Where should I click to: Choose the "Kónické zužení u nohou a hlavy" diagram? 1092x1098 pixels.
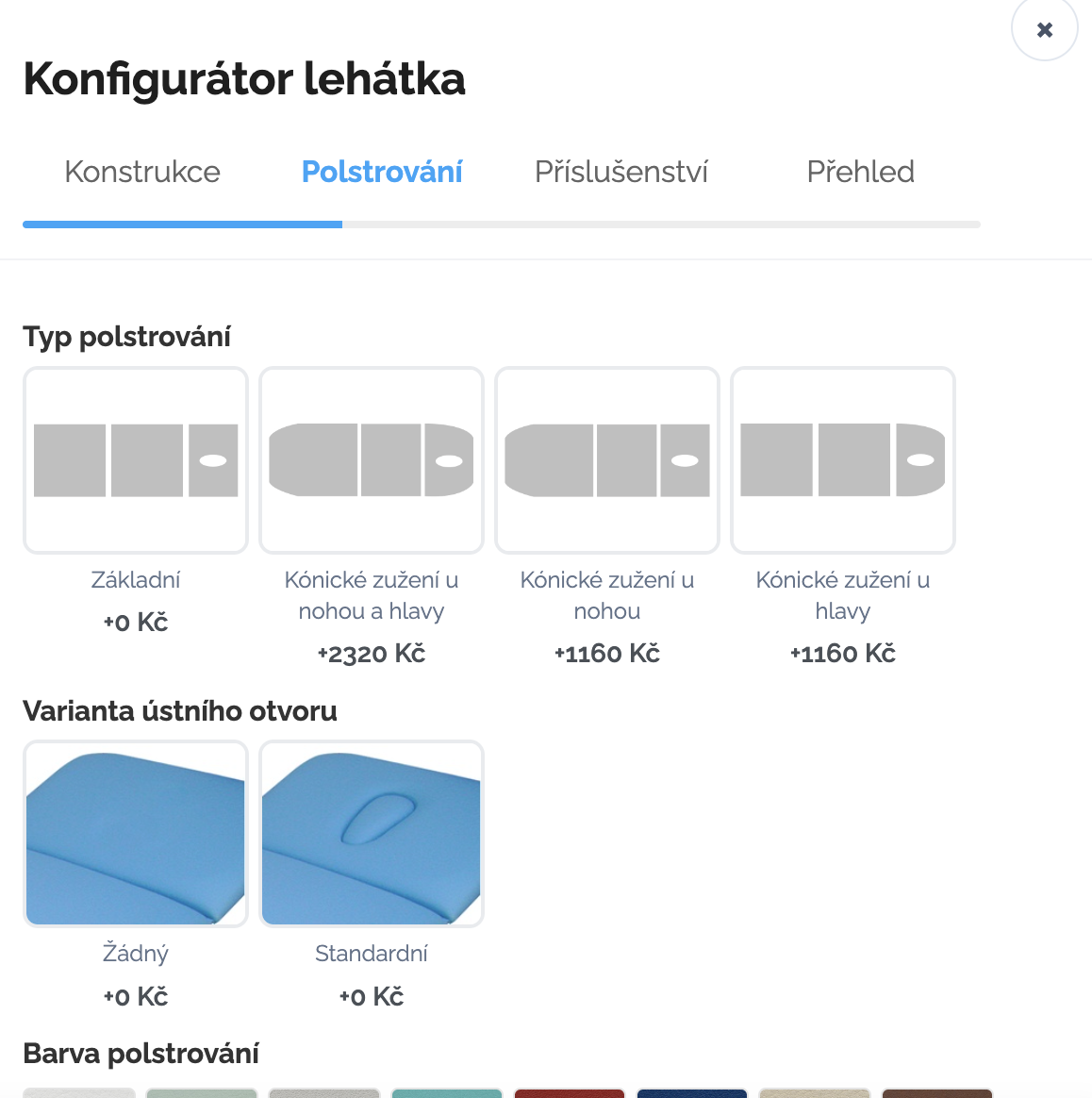[x=371, y=459]
